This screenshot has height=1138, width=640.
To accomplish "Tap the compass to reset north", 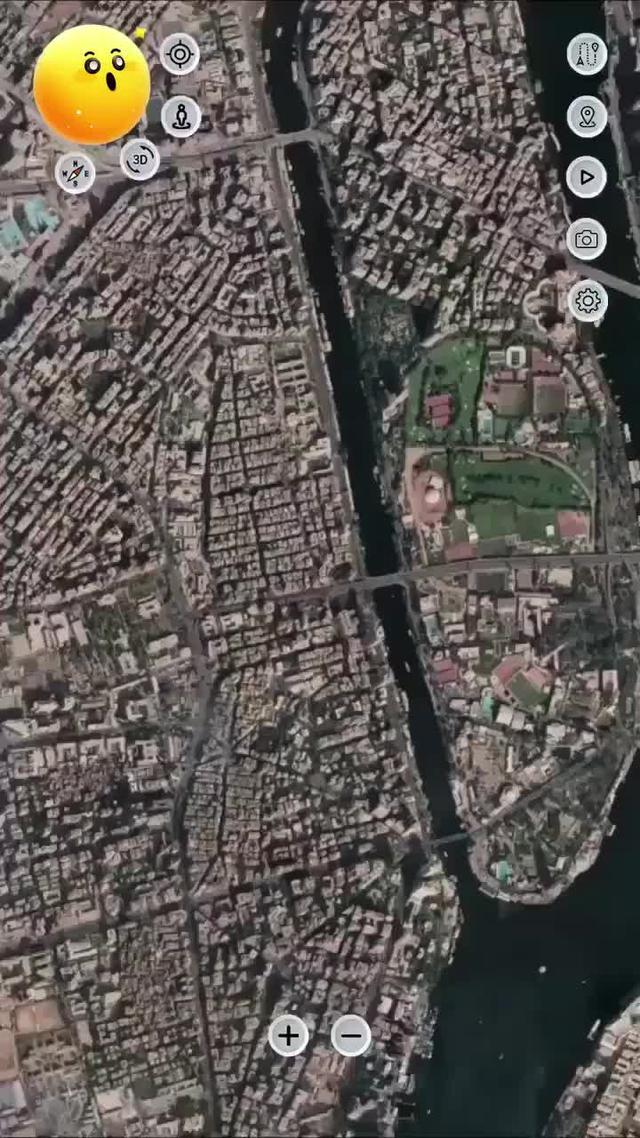I will tap(75, 172).
